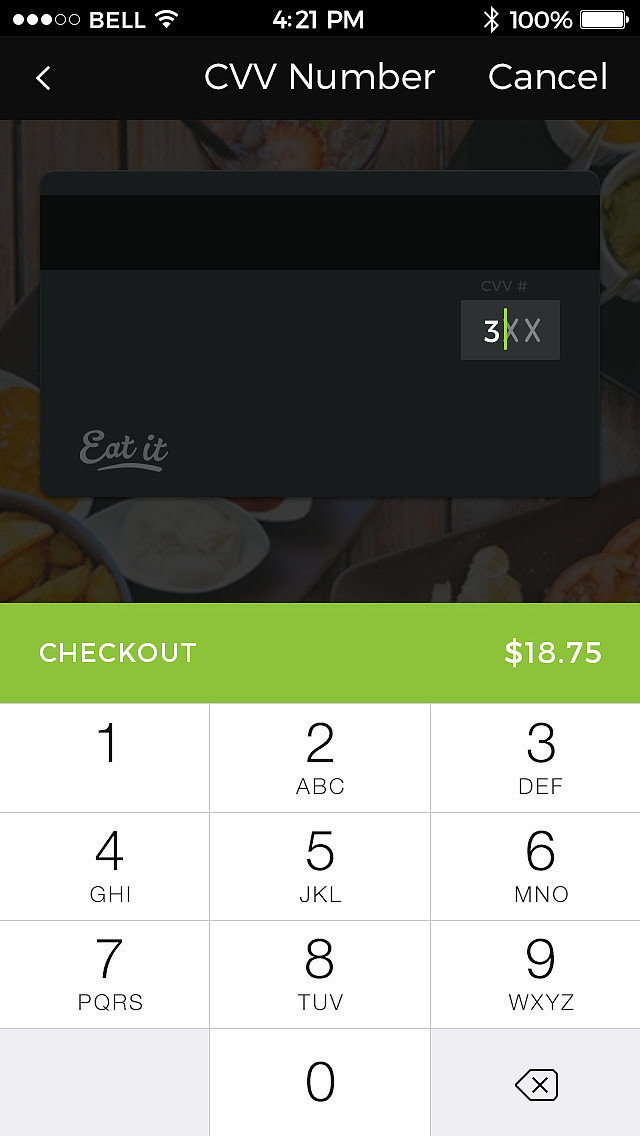The image size is (640, 1136).
Task: Type digit 3 on the keypad
Action: [540, 757]
